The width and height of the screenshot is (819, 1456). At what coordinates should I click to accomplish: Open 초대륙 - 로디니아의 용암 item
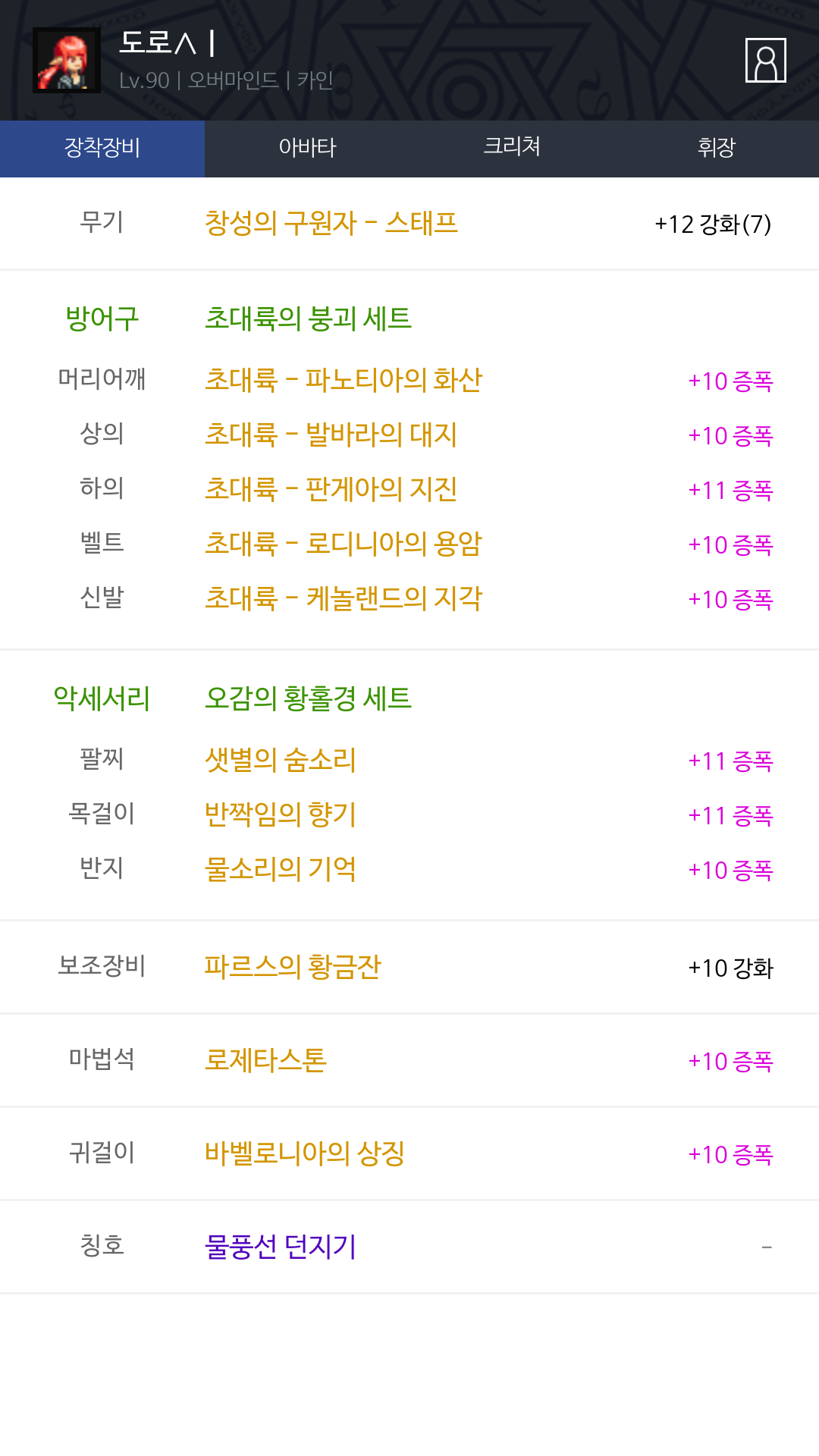pyautogui.click(x=344, y=544)
